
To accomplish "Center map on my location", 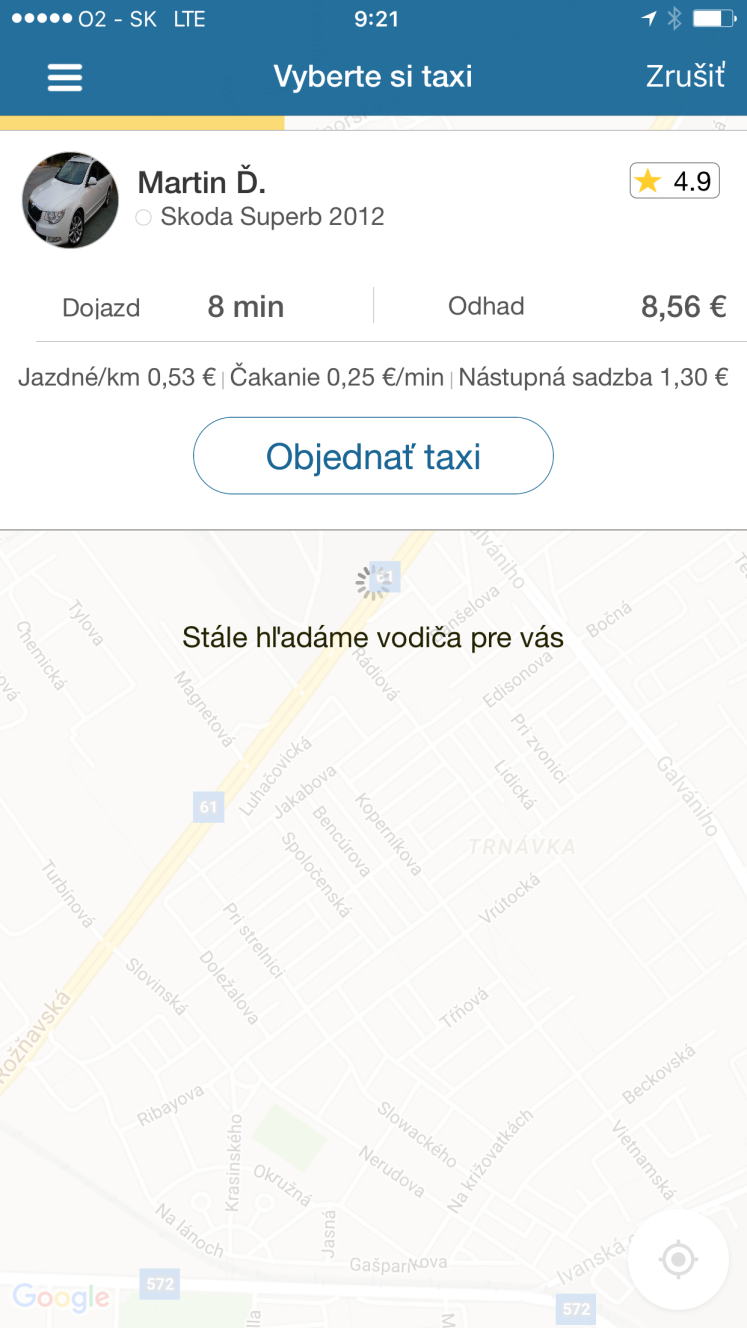I will point(678,1259).
